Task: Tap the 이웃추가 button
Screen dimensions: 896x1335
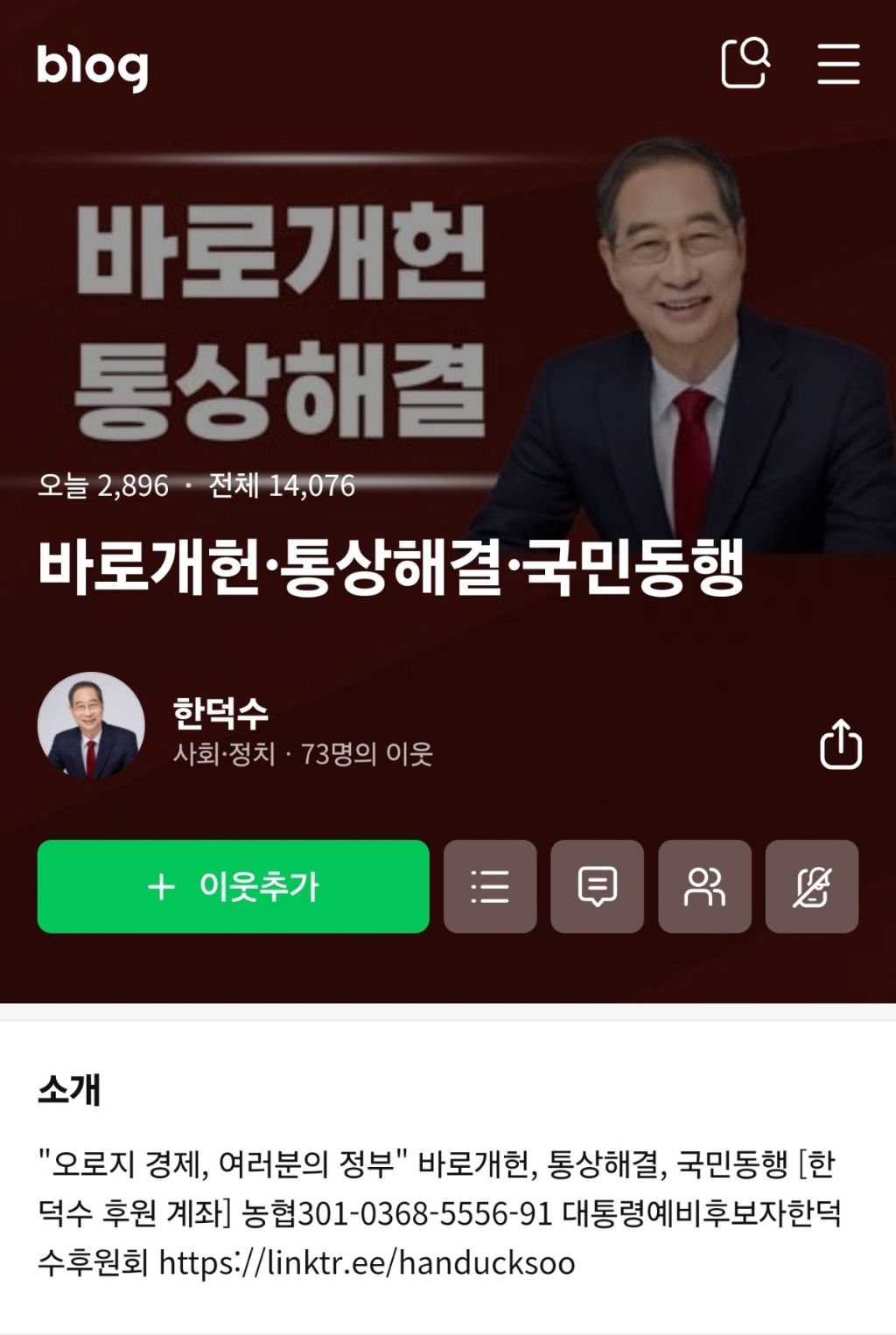Action: coord(233,886)
